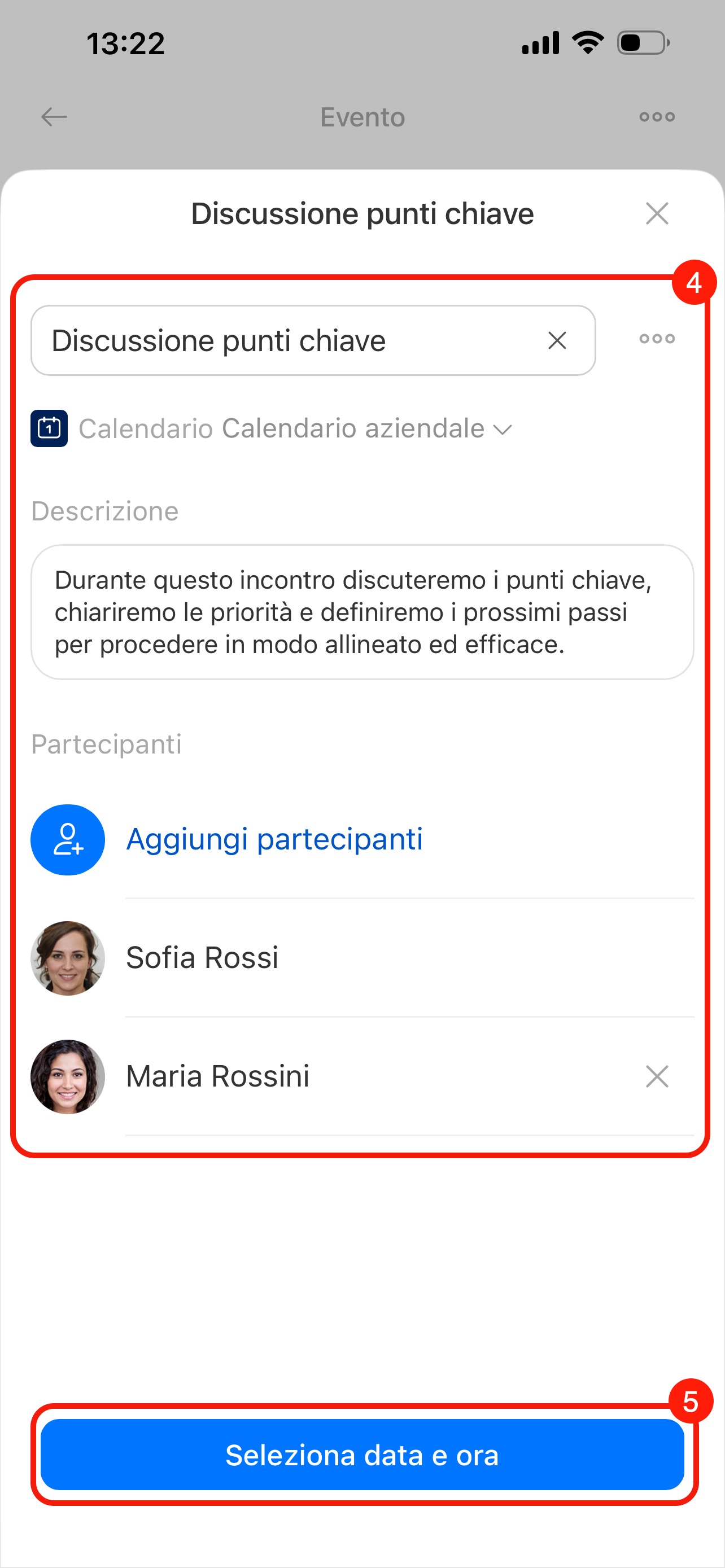
Task: Edit the event title field
Action: point(286,340)
